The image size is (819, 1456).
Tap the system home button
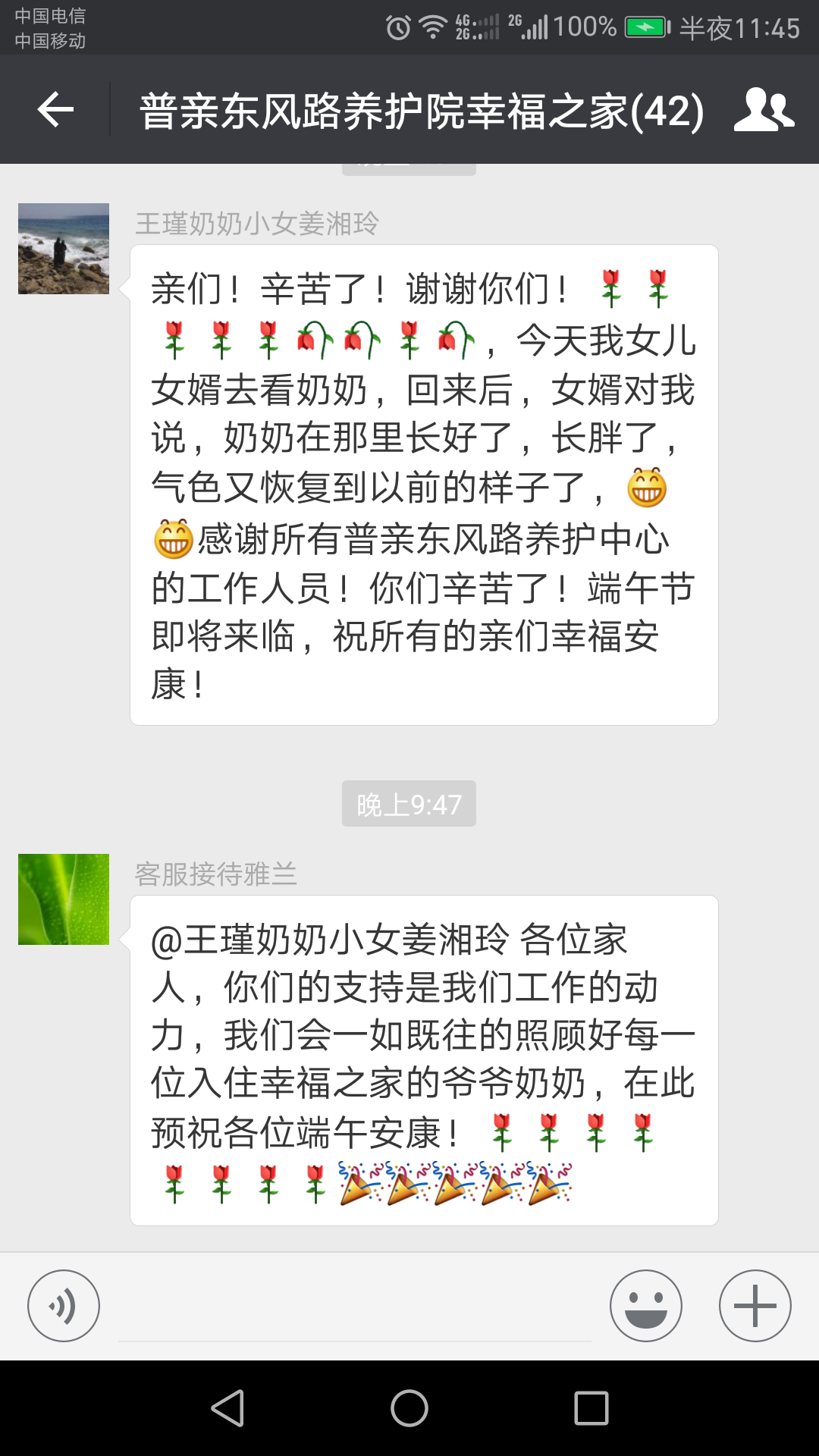tap(409, 1408)
